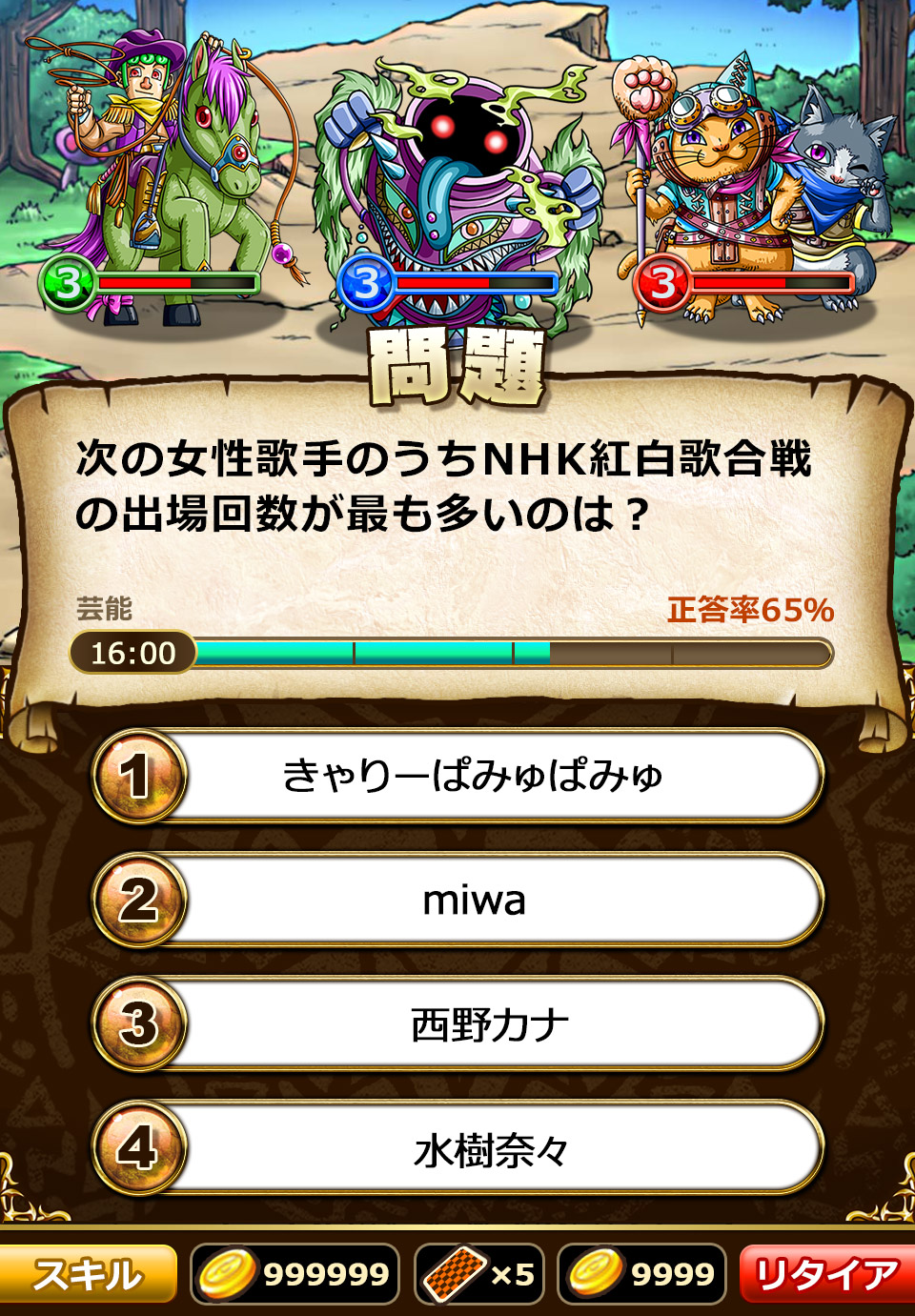The height and width of the screenshot is (1316, 915).
Task: Open the スキル skill button
Action: (x=88, y=1274)
